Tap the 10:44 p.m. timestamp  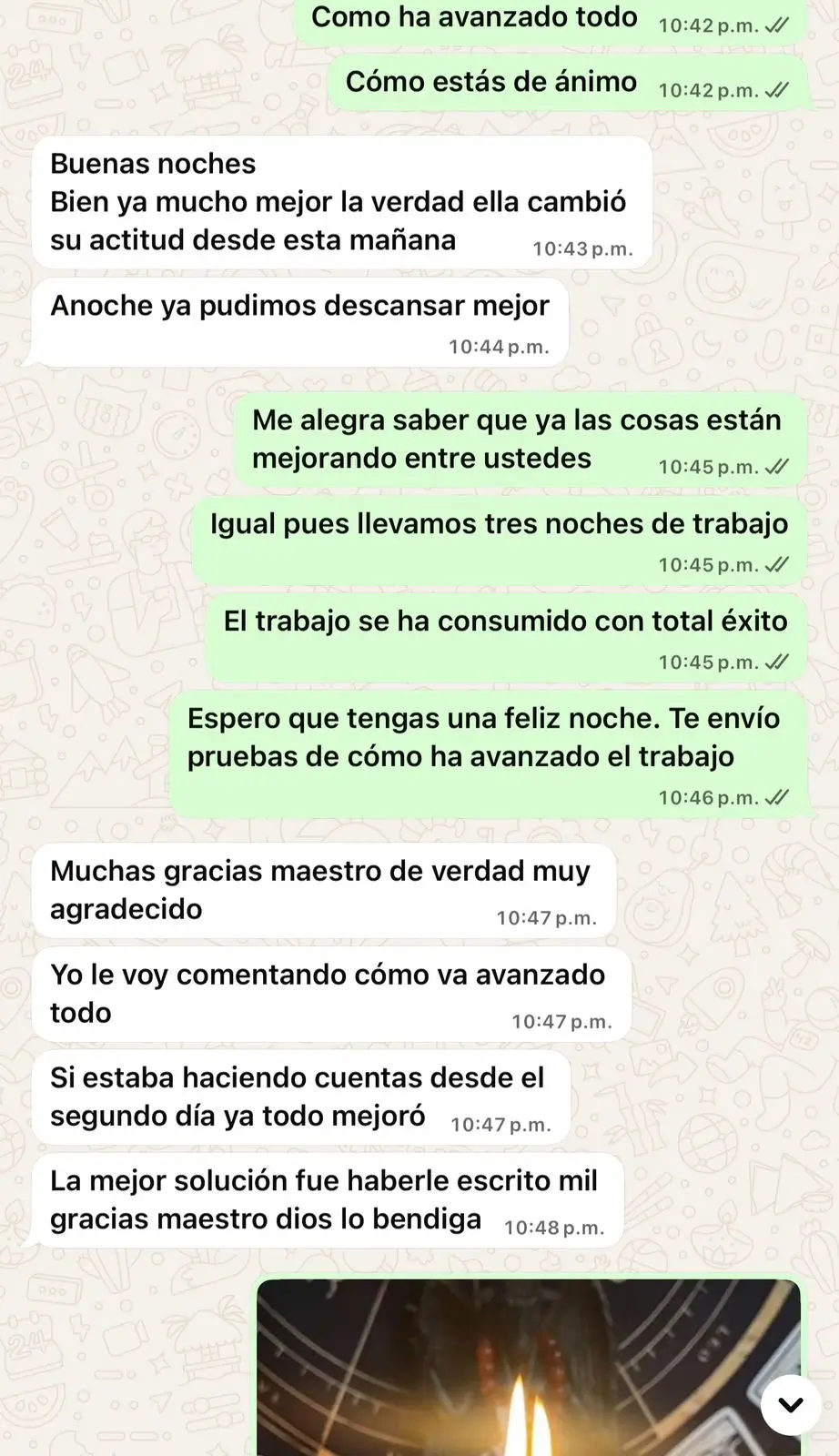(x=499, y=346)
